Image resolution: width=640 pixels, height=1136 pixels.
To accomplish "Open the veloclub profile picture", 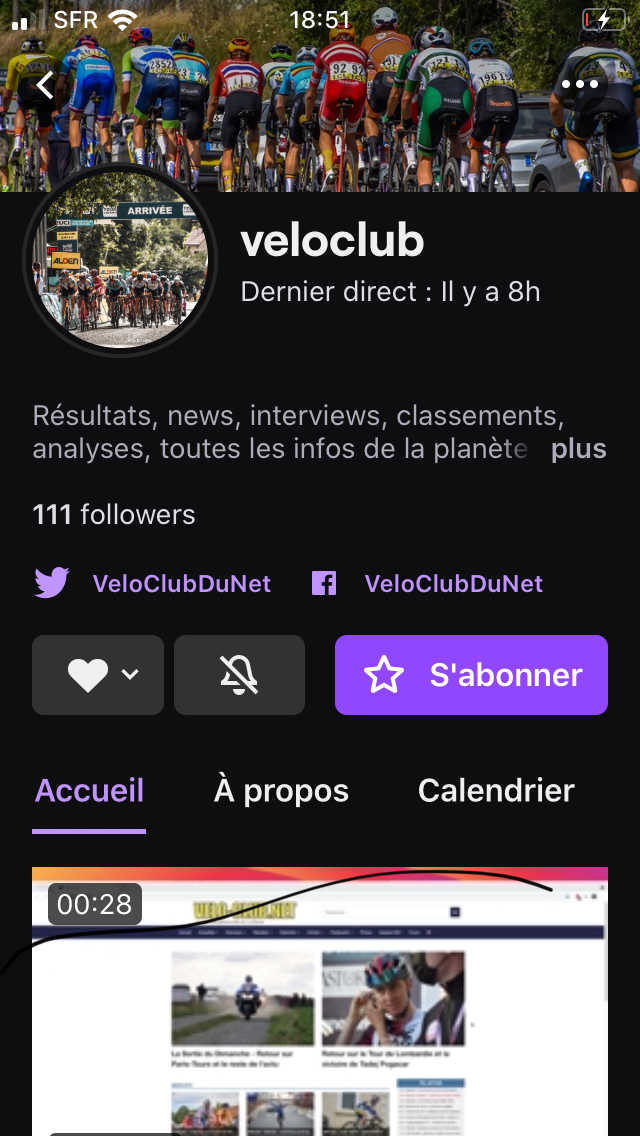I will tap(124, 262).
